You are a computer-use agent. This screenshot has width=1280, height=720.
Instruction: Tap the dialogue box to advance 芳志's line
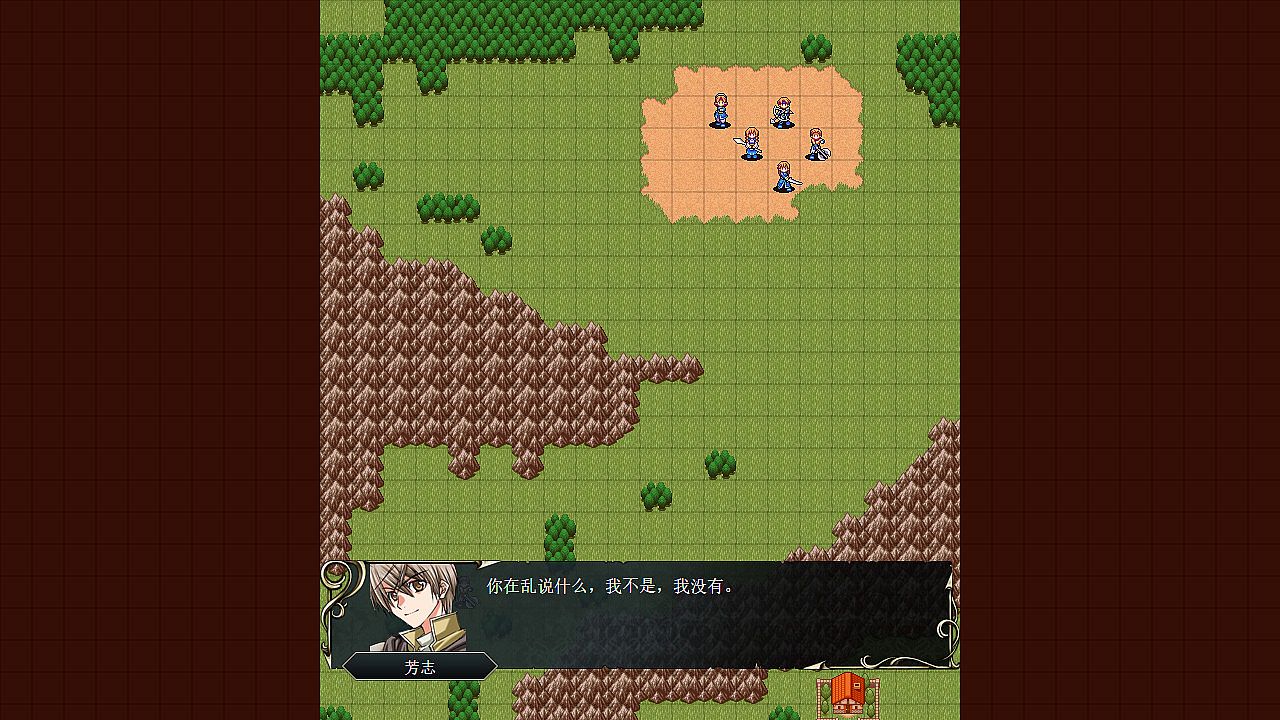[700, 616]
